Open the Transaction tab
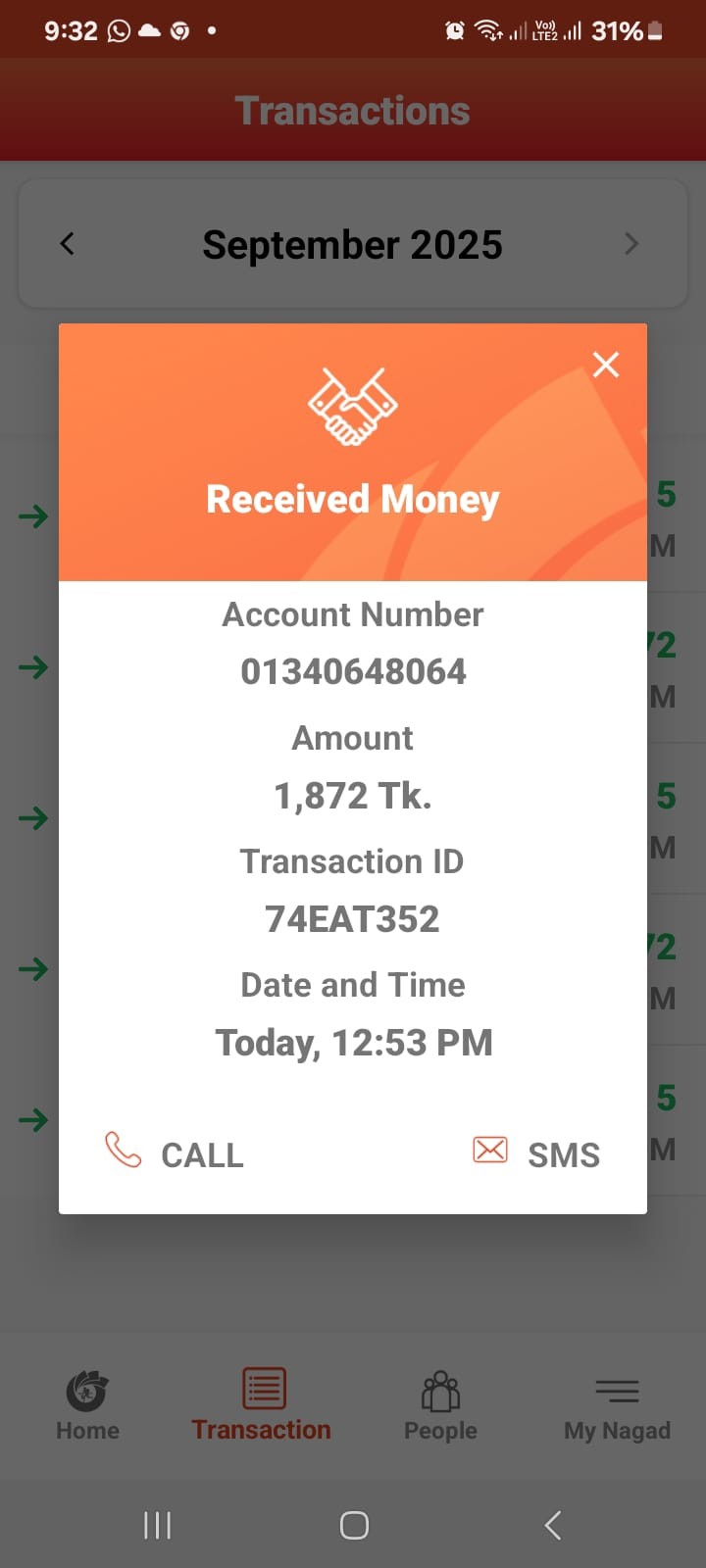The width and height of the screenshot is (706, 1568). coord(262,1405)
